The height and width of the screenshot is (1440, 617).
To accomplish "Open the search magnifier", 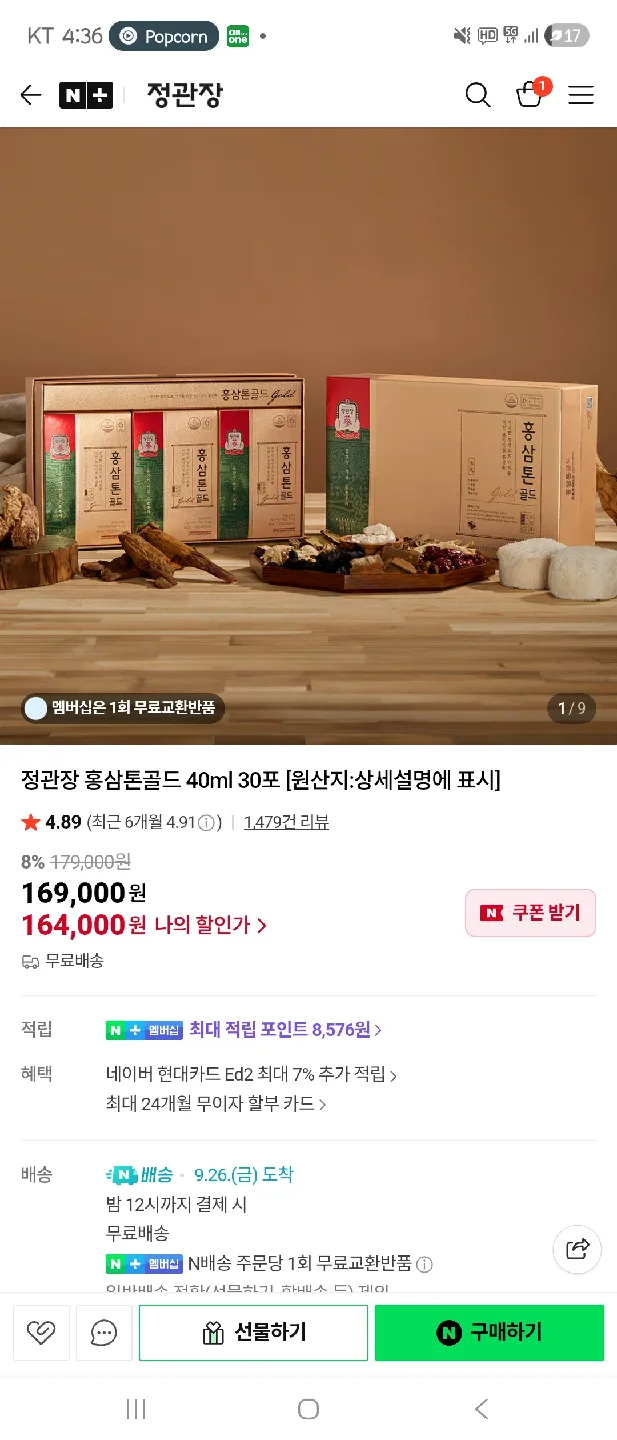I will click(478, 95).
